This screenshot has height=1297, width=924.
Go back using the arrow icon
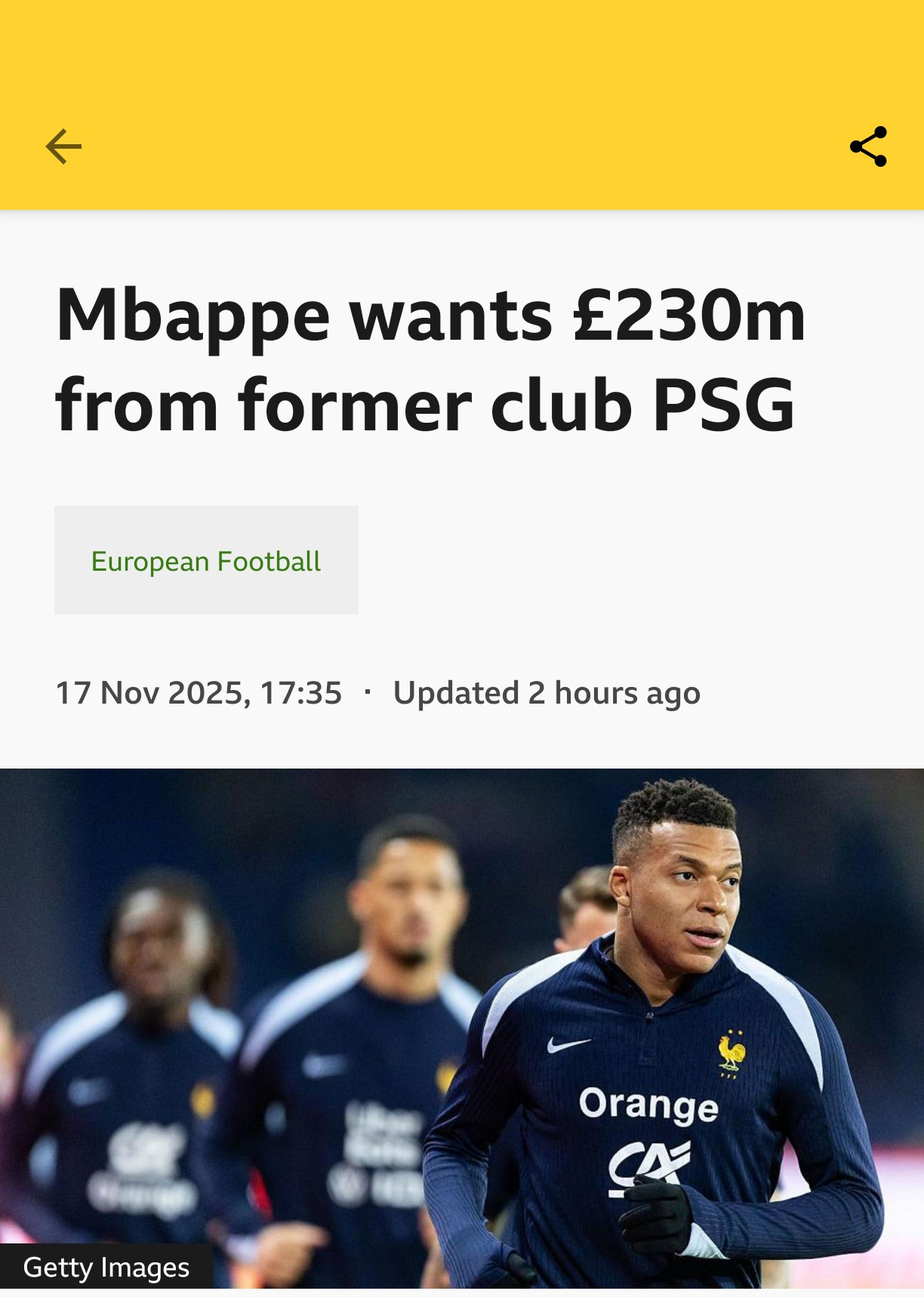coord(63,146)
